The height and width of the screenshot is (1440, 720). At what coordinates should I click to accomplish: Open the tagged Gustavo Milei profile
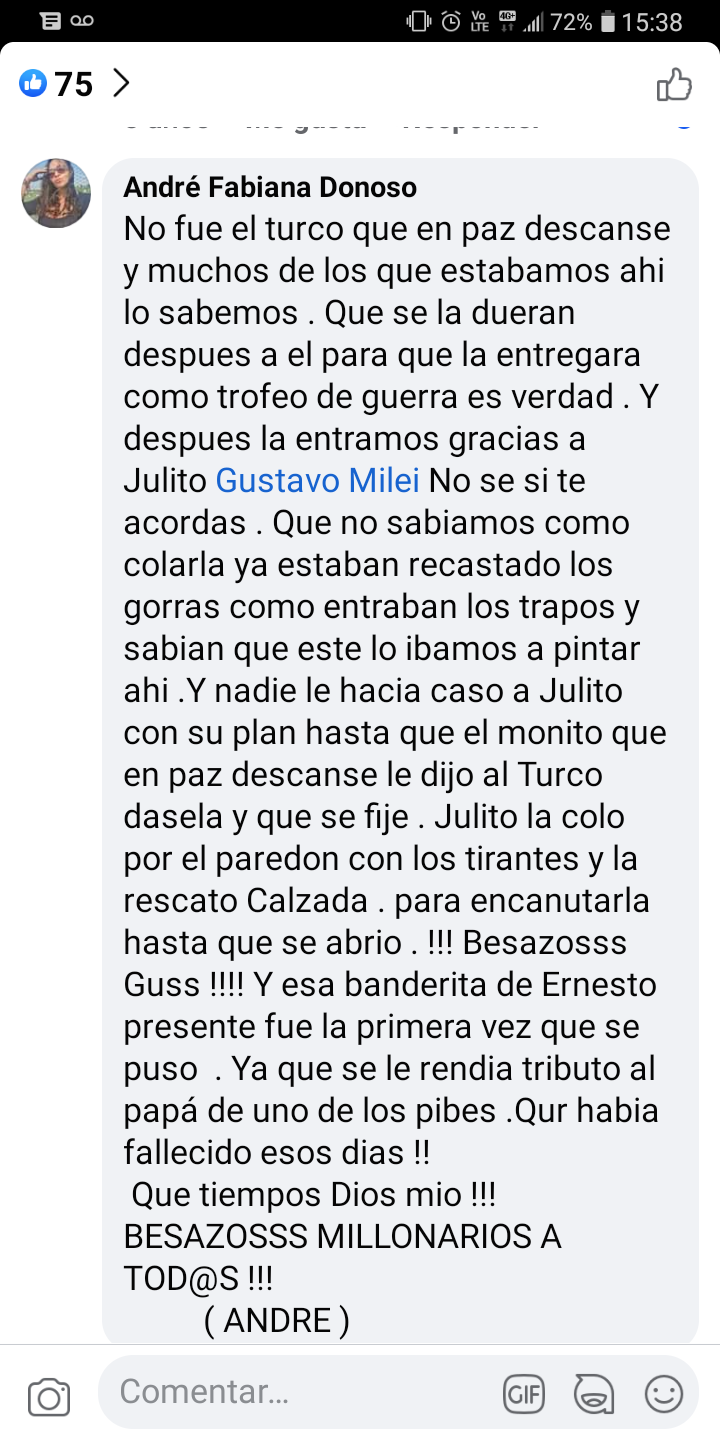(x=319, y=481)
